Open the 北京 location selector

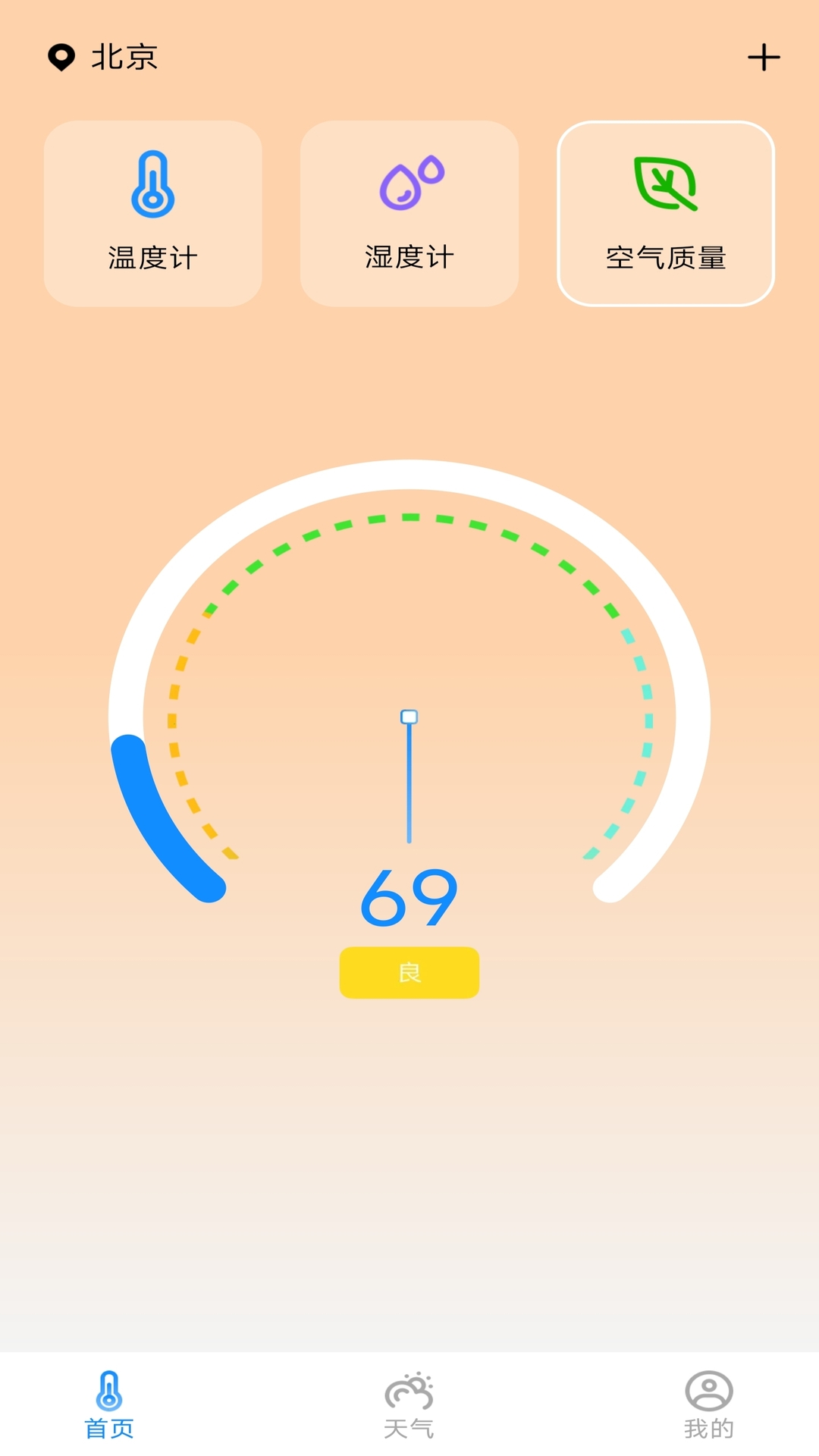tap(103, 58)
